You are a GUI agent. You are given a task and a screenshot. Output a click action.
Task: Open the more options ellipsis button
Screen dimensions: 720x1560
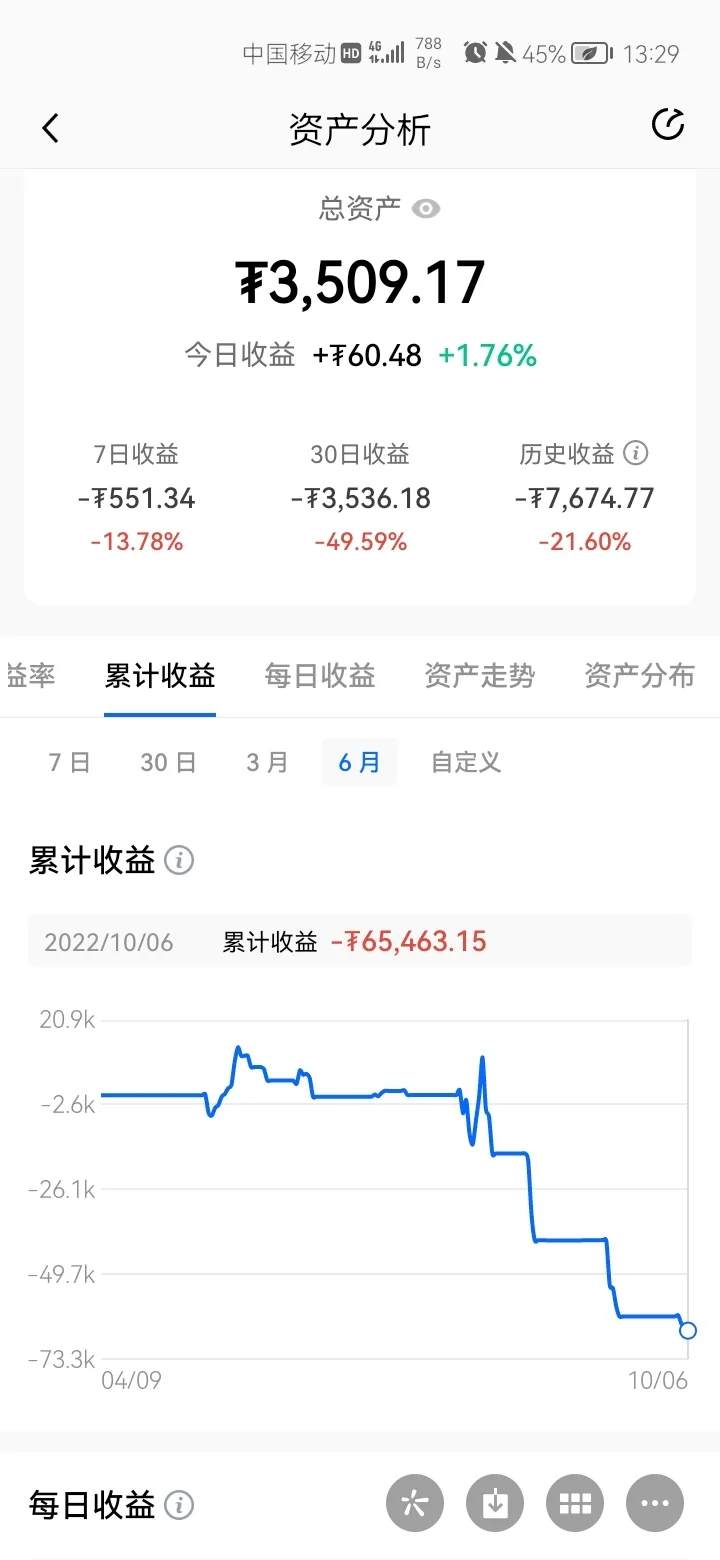(x=655, y=1503)
